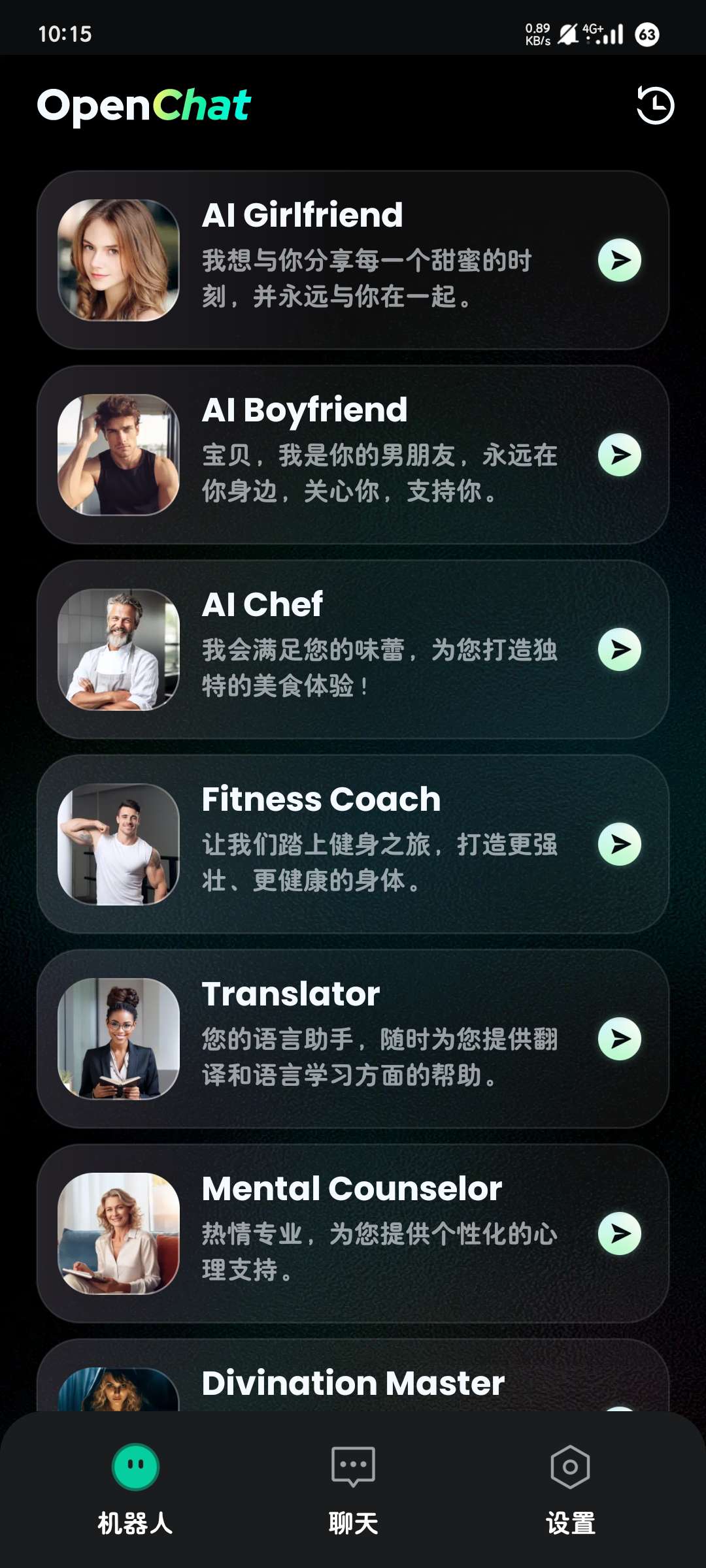This screenshot has width=706, height=1568.
Task: Open the chat history clock icon
Action: [x=655, y=105]
